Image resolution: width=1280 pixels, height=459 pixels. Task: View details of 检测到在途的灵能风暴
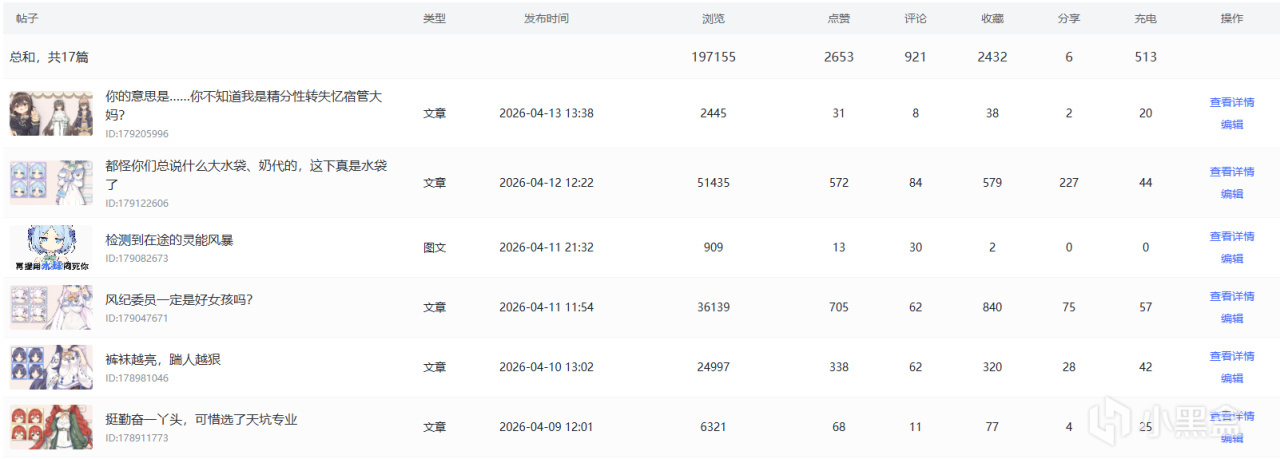pos(1231,237)
